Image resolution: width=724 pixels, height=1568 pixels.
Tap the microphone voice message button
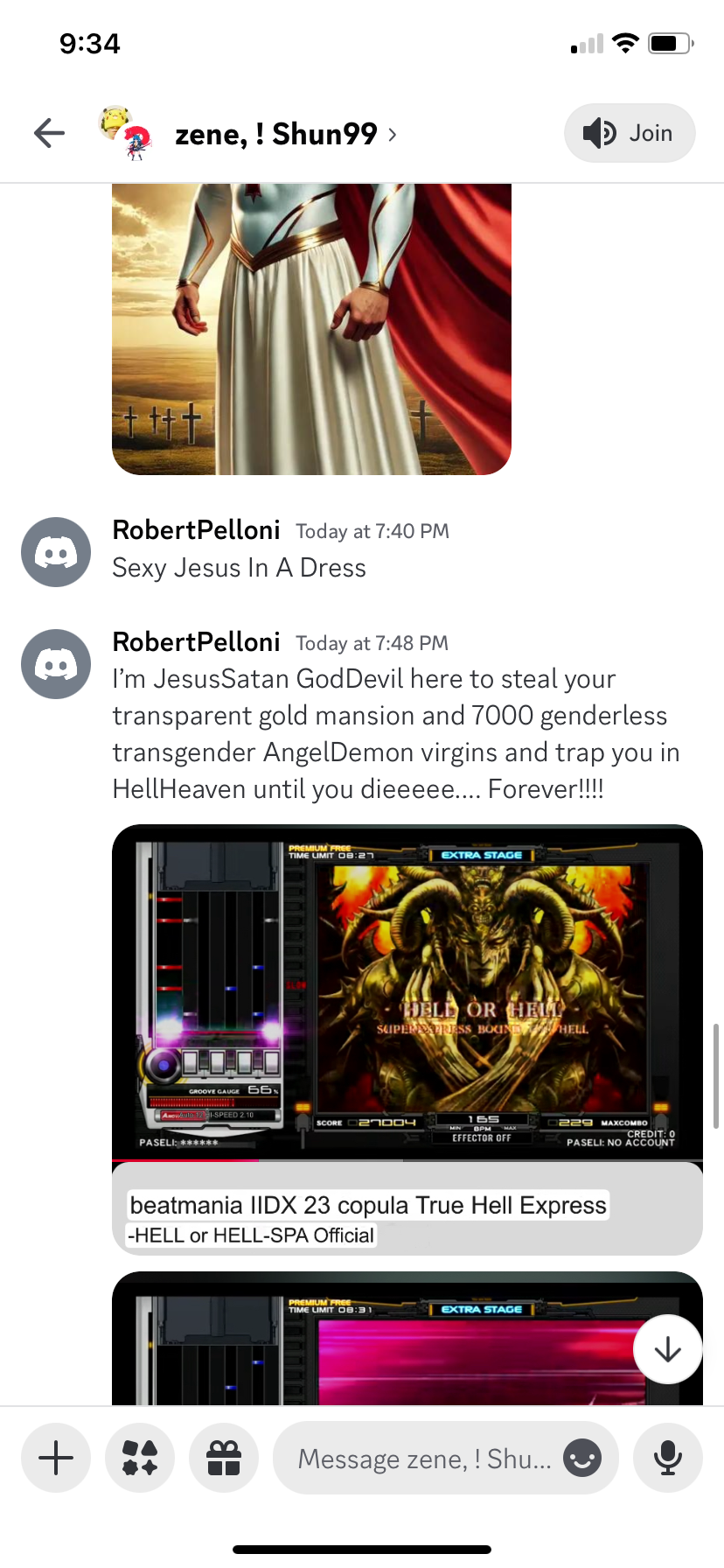pos(668,1458)
